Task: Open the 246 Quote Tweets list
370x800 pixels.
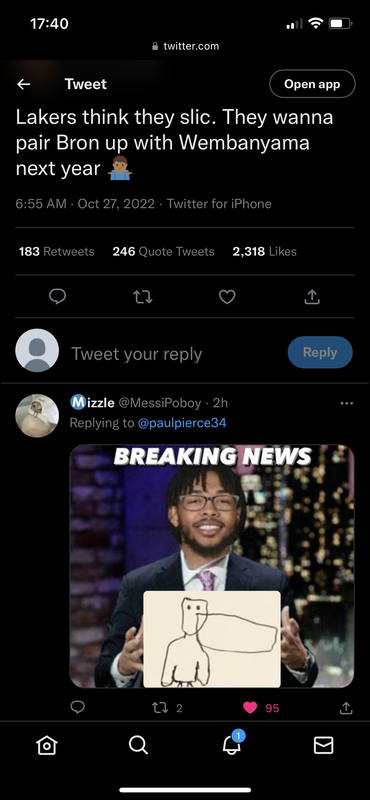Action: pyautogui.click(x=163, y=252)
